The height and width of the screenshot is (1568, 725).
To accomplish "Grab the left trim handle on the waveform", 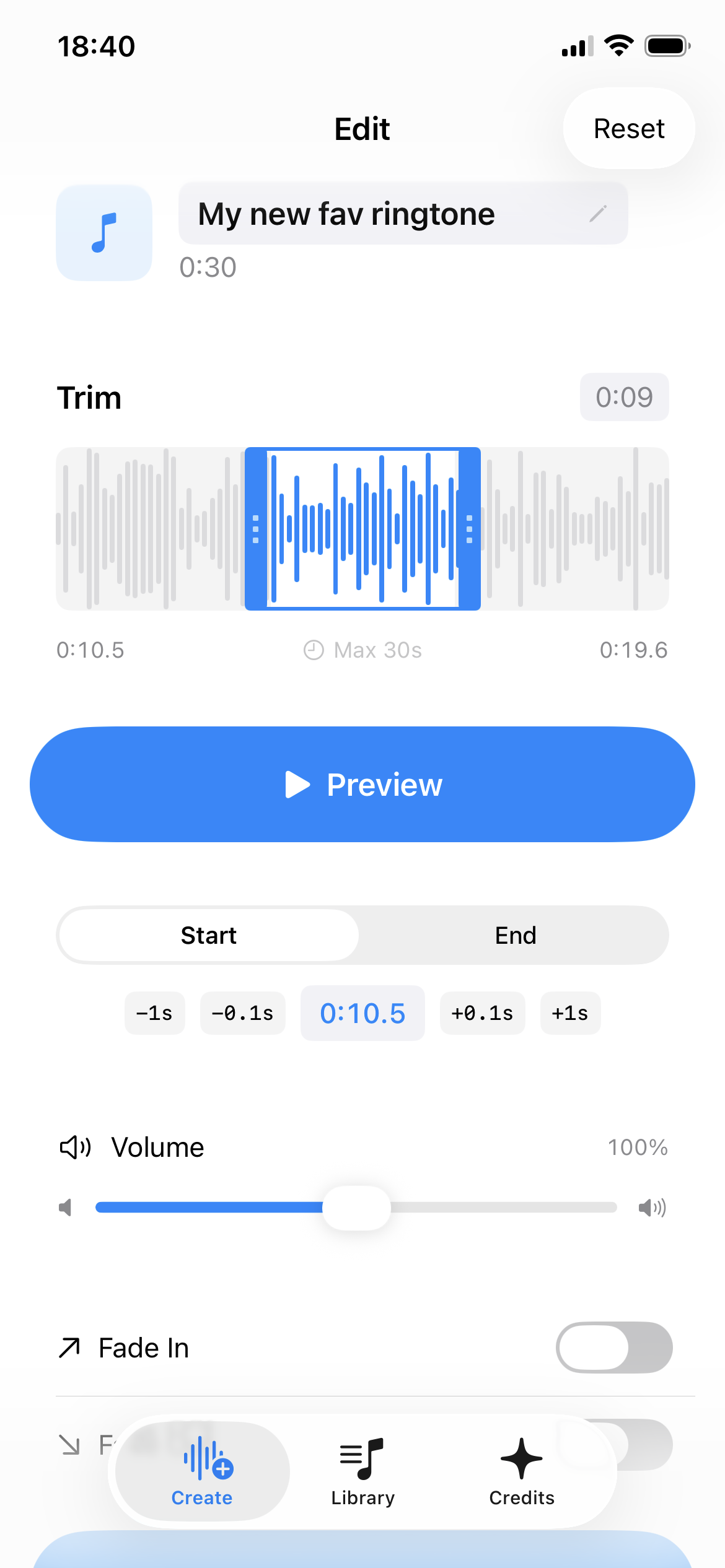I will click(256, 528).
